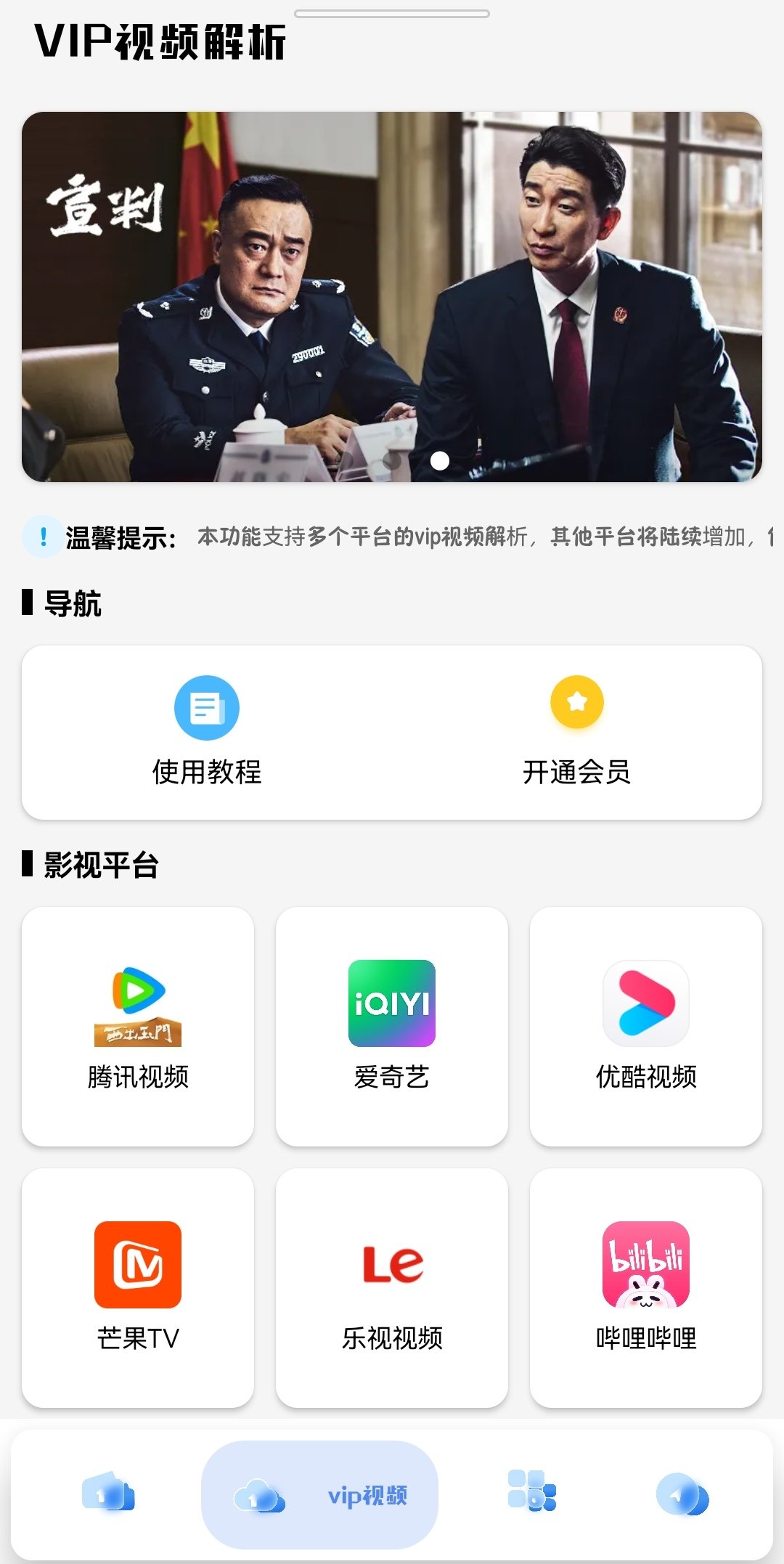Choose the 优酷视频 platform card
Viewport: 784px width, 1564px height.
(646, 1025)
